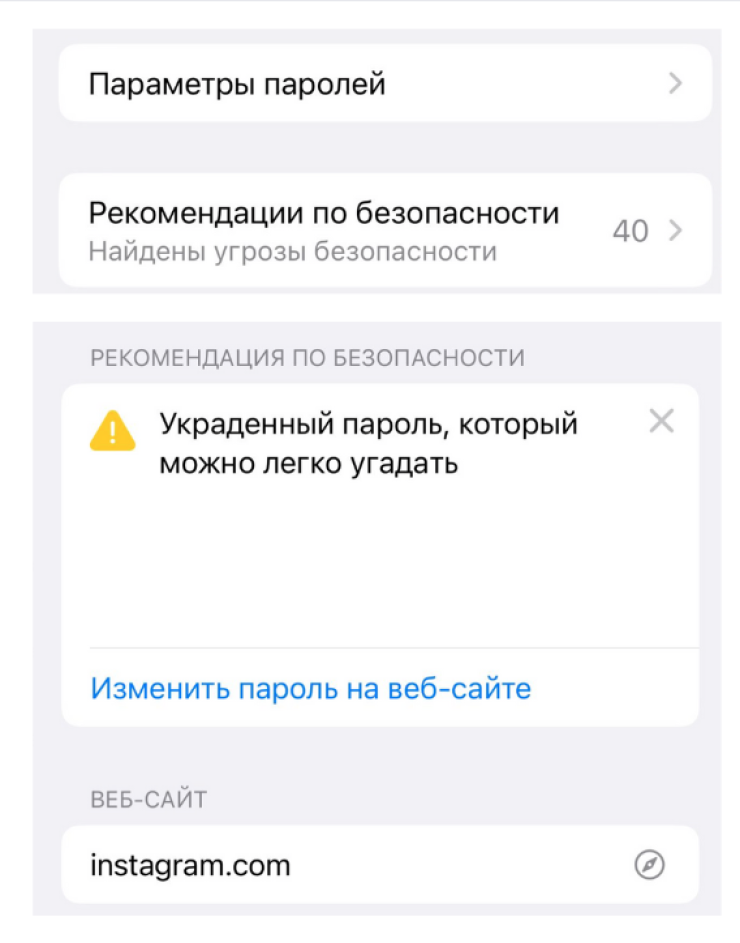Open Параметры паролей settings
The width and height of the screenshot is (740, 943).
[385, 84]
